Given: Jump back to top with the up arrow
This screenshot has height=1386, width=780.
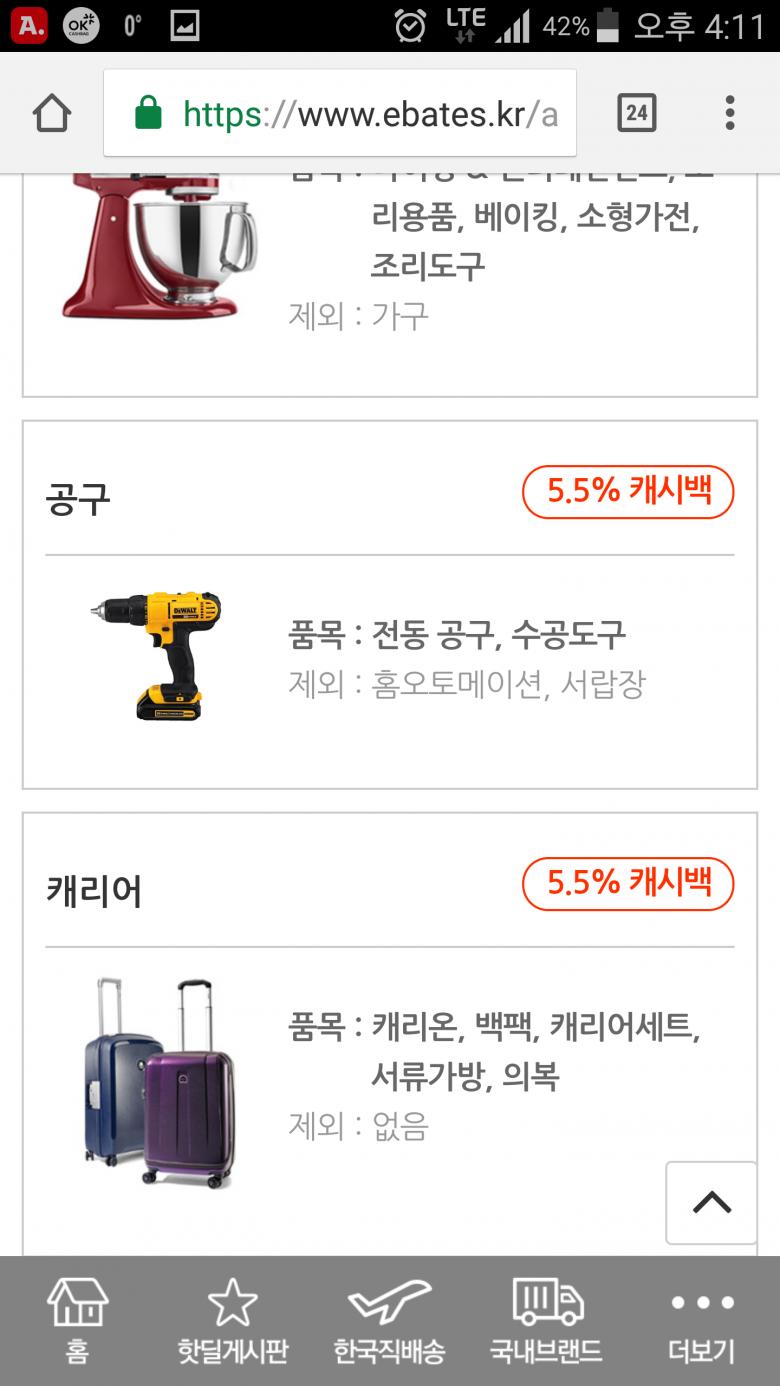Looking at the screenshot, I should click(x=712, y=1202).
